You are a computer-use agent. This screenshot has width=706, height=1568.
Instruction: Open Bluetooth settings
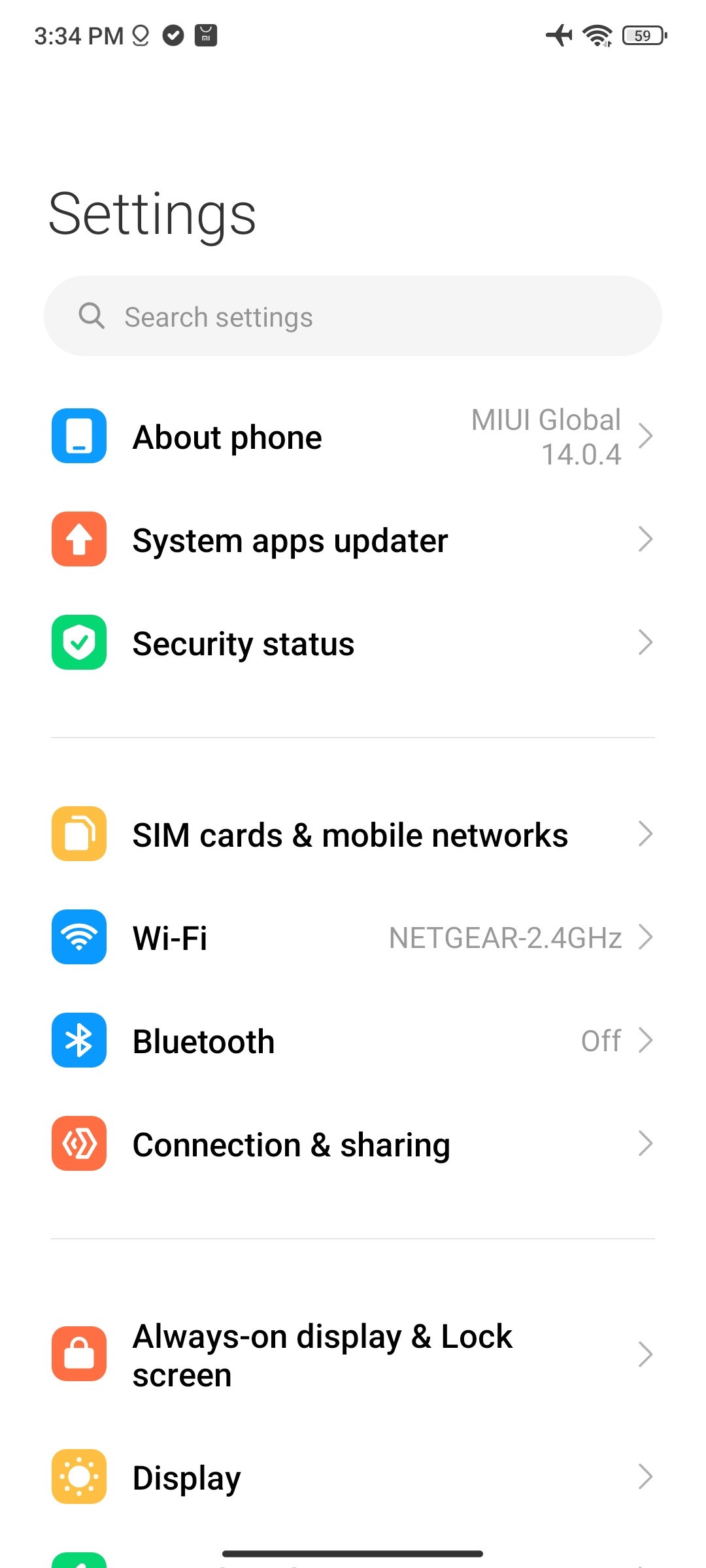353,1041
